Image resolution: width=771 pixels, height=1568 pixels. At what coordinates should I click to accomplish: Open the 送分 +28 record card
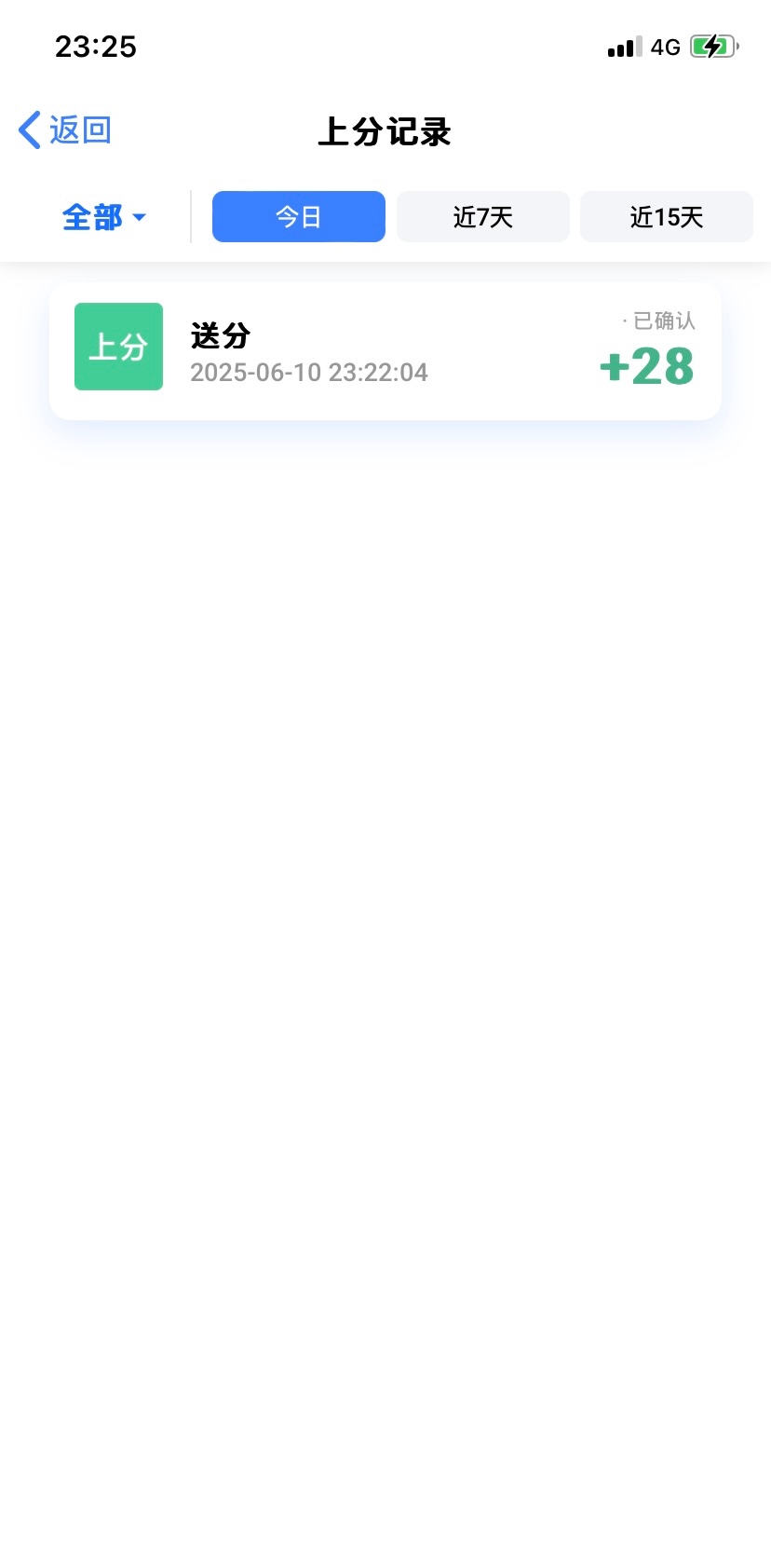pyautogui.click(x=385, y=351)
